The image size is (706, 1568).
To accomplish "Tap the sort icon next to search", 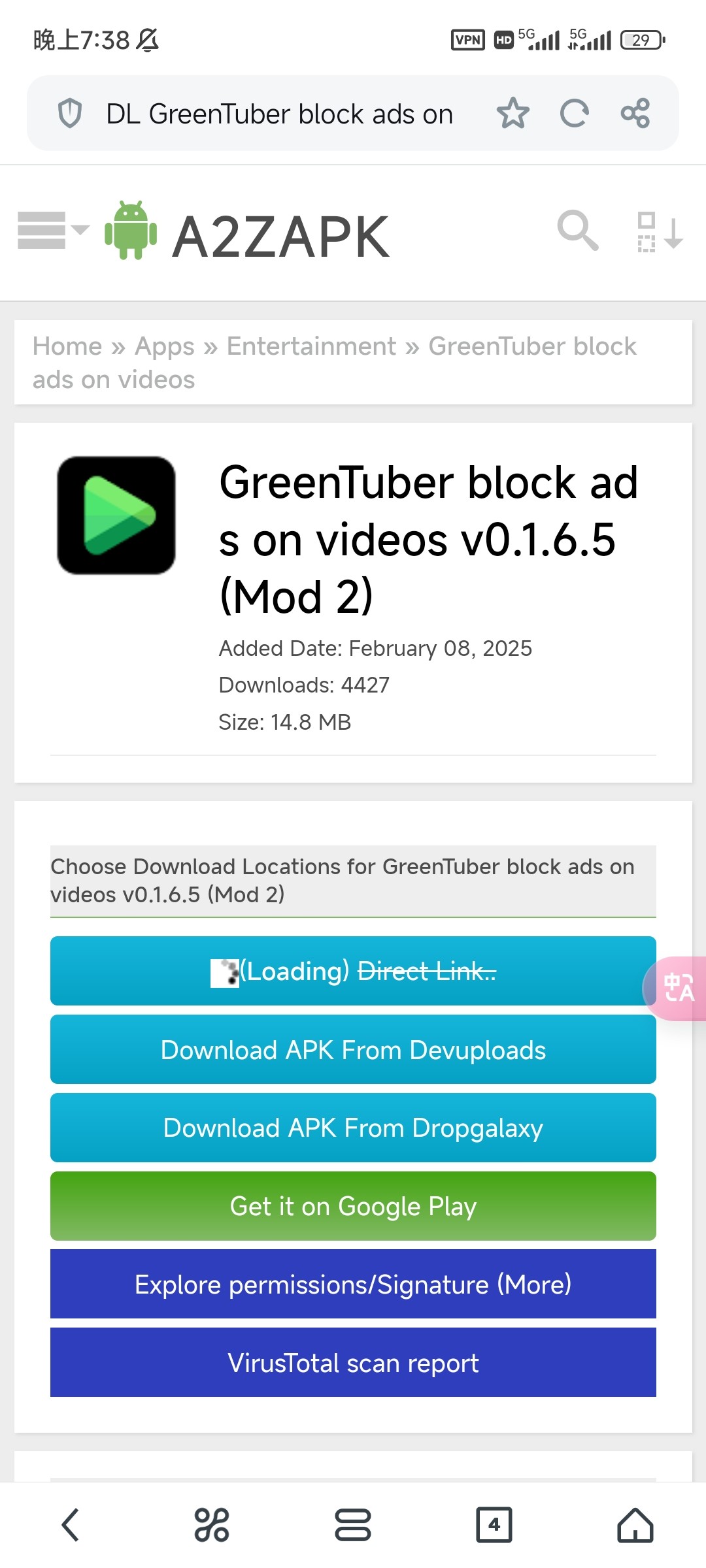I will pyautogui.click(x=660, y=232).
